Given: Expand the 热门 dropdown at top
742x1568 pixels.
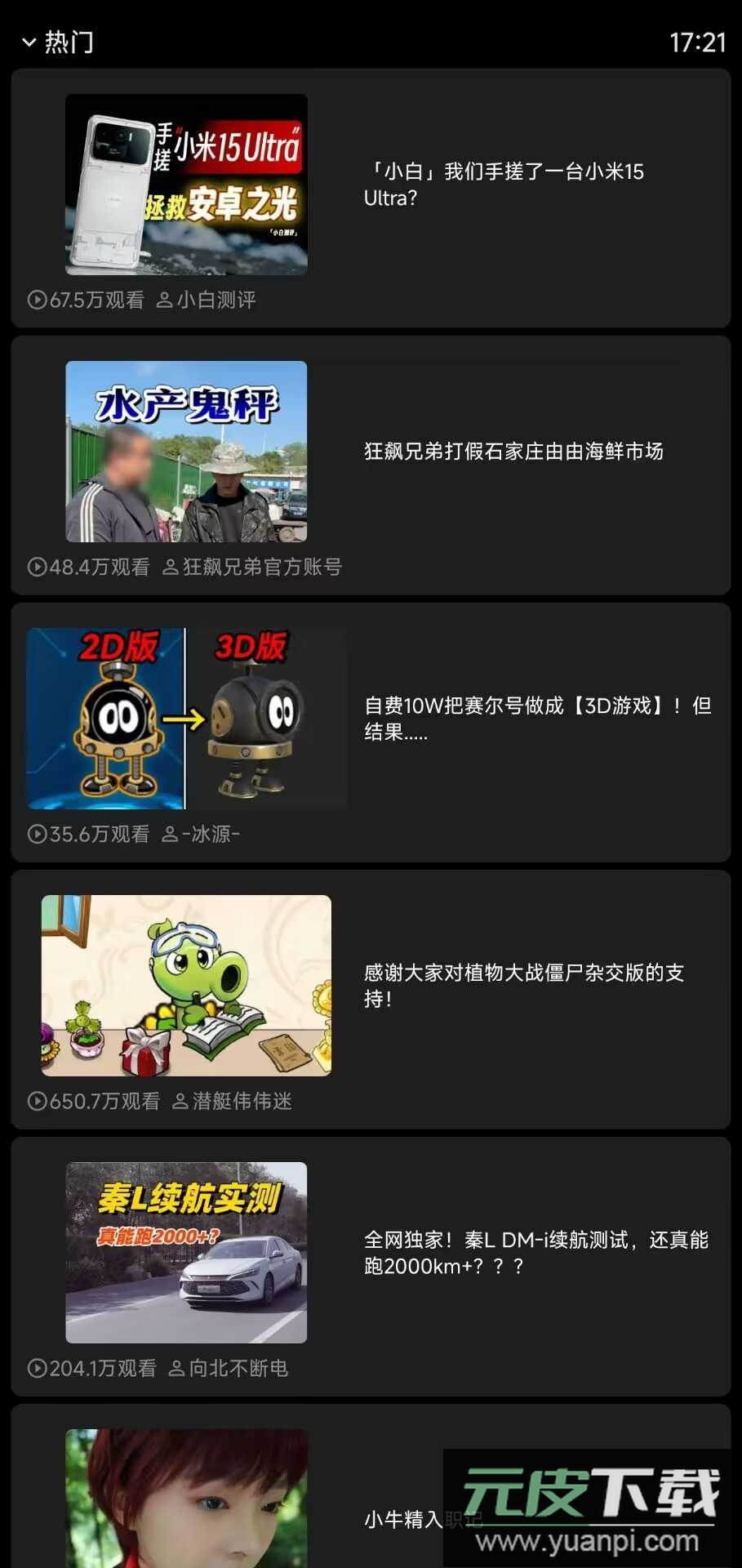Looking at the screenshot, I should tap(57, 42).
